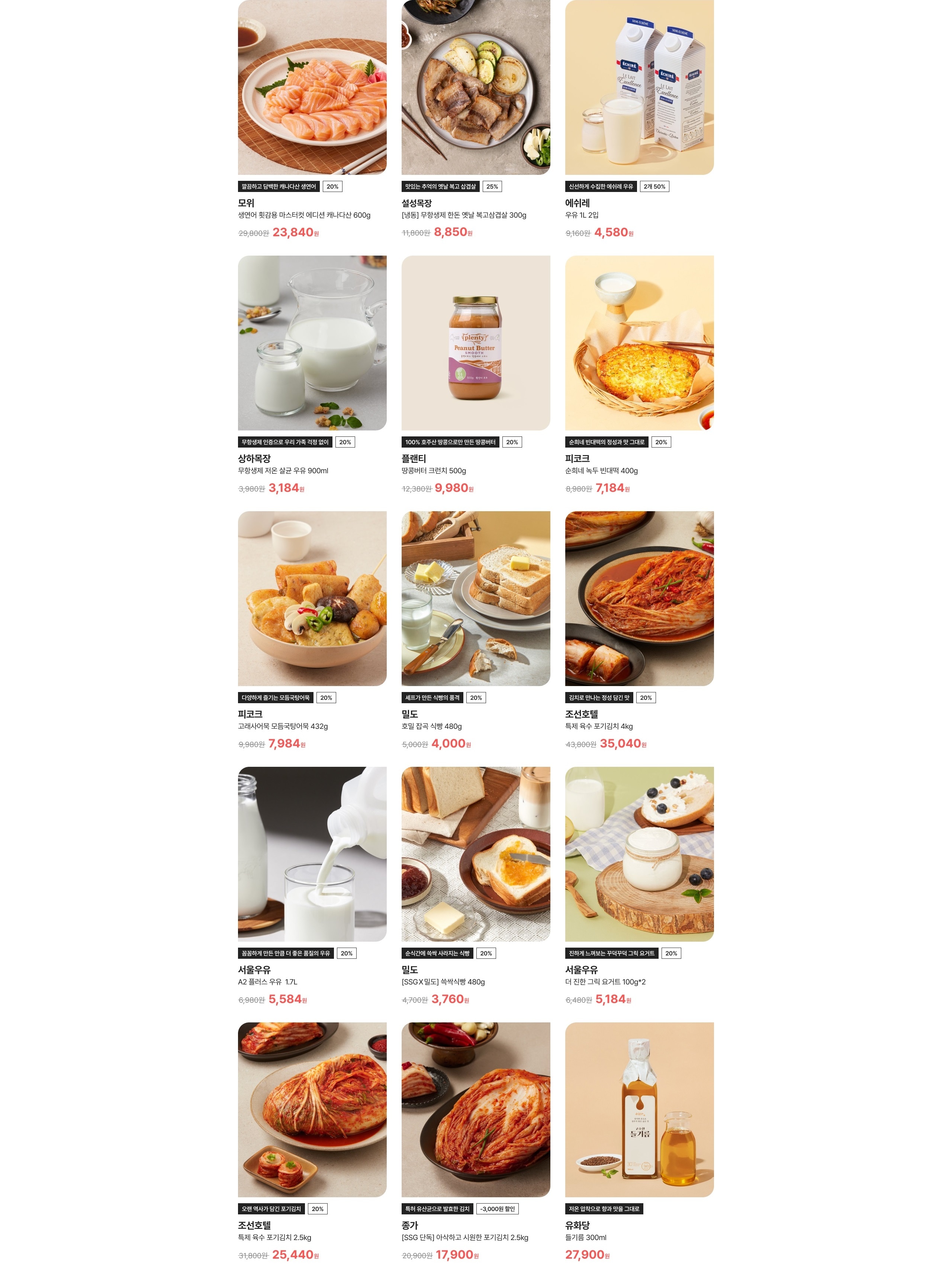
Task: View 서울우유 A2 플러스 우유 1.7L
Action: (312, 854)
